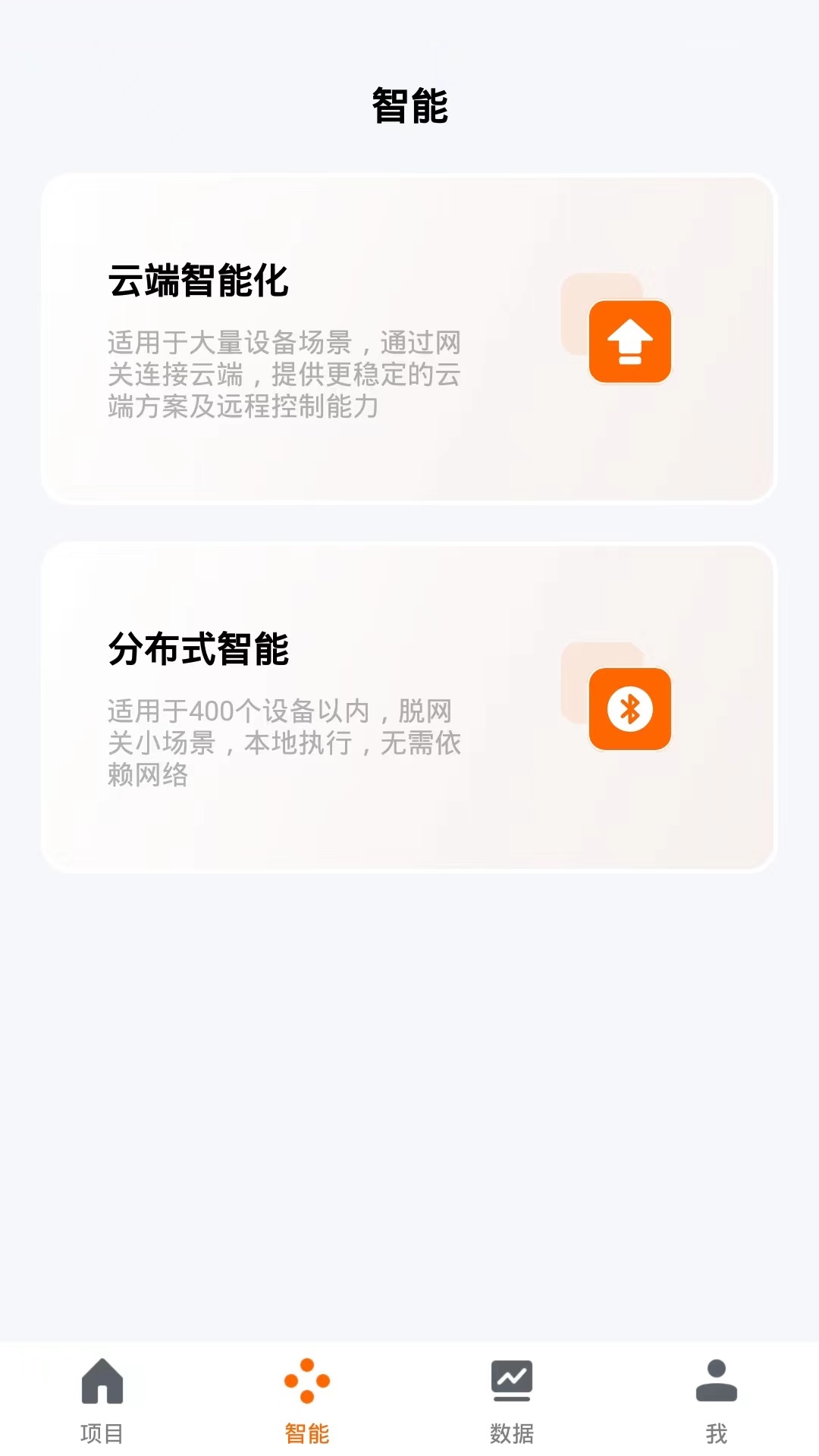This screenshot has height=1456, width=819.
Task: Select the chart icon above 数据
Action: pos(513,1382)
